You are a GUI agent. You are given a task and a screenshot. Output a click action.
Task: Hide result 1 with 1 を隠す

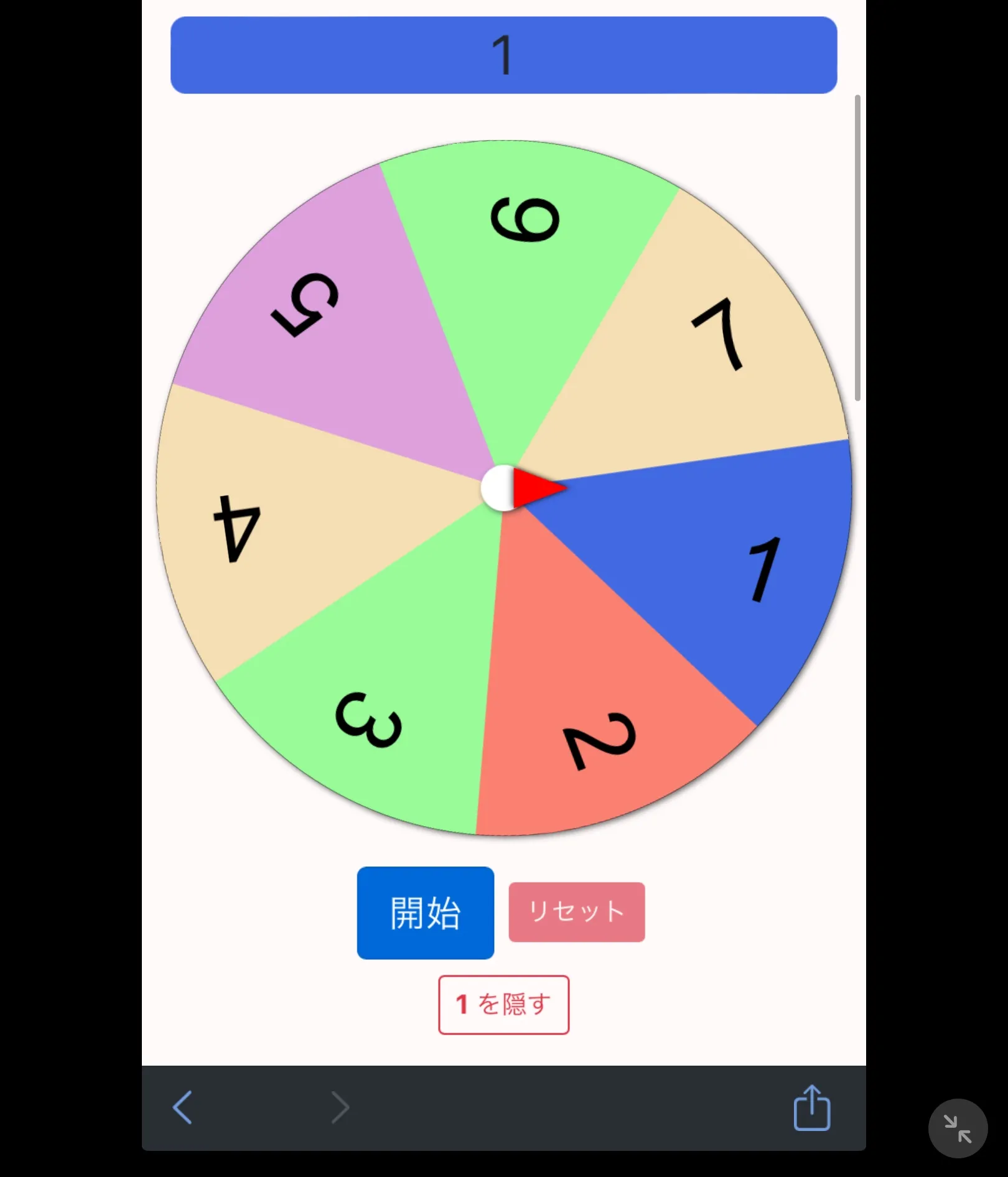pyautogui.click(x=503, y=1004)
